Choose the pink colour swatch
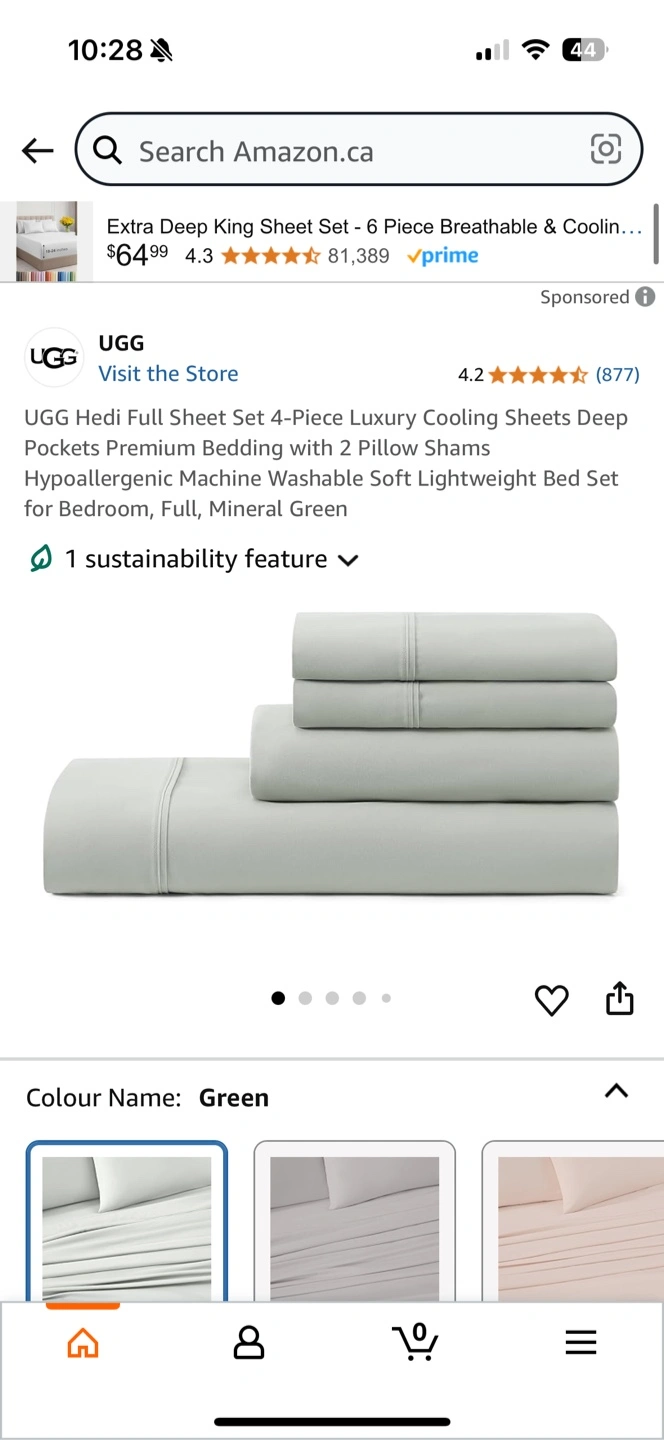Screen dimensions: 664x1440 pyautogui.click(x=575, y=1222)
